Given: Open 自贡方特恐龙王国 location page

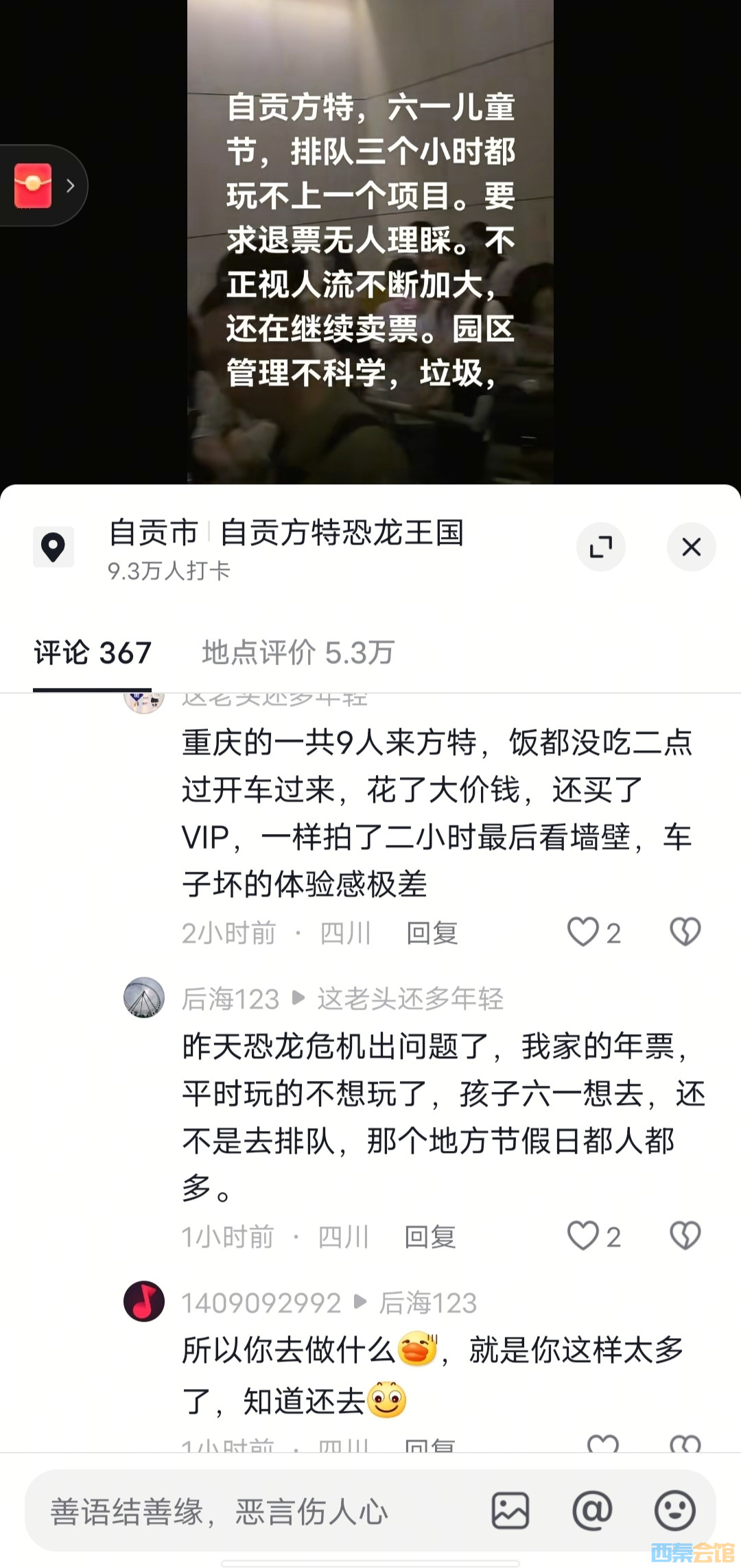Looking at the screenshot, I should [x=341, y=533].
